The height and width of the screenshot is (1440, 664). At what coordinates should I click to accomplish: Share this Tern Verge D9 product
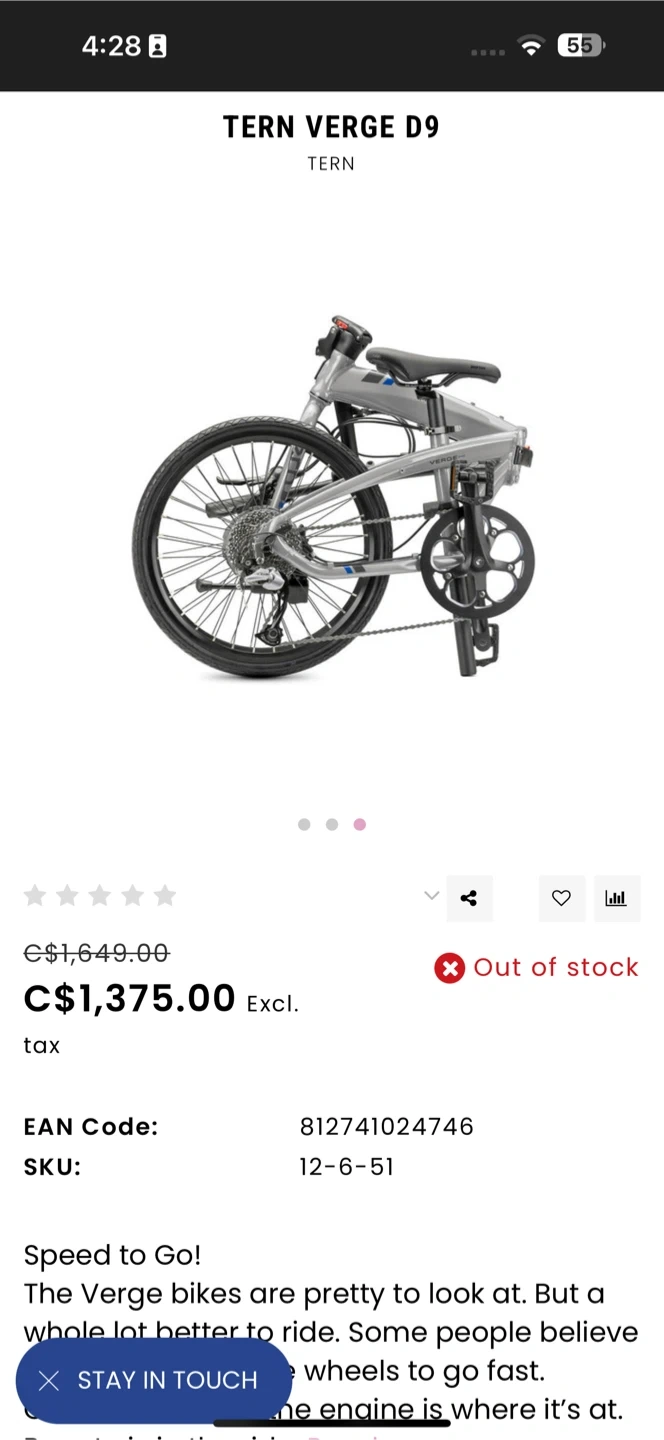click(x=469, y=898)
